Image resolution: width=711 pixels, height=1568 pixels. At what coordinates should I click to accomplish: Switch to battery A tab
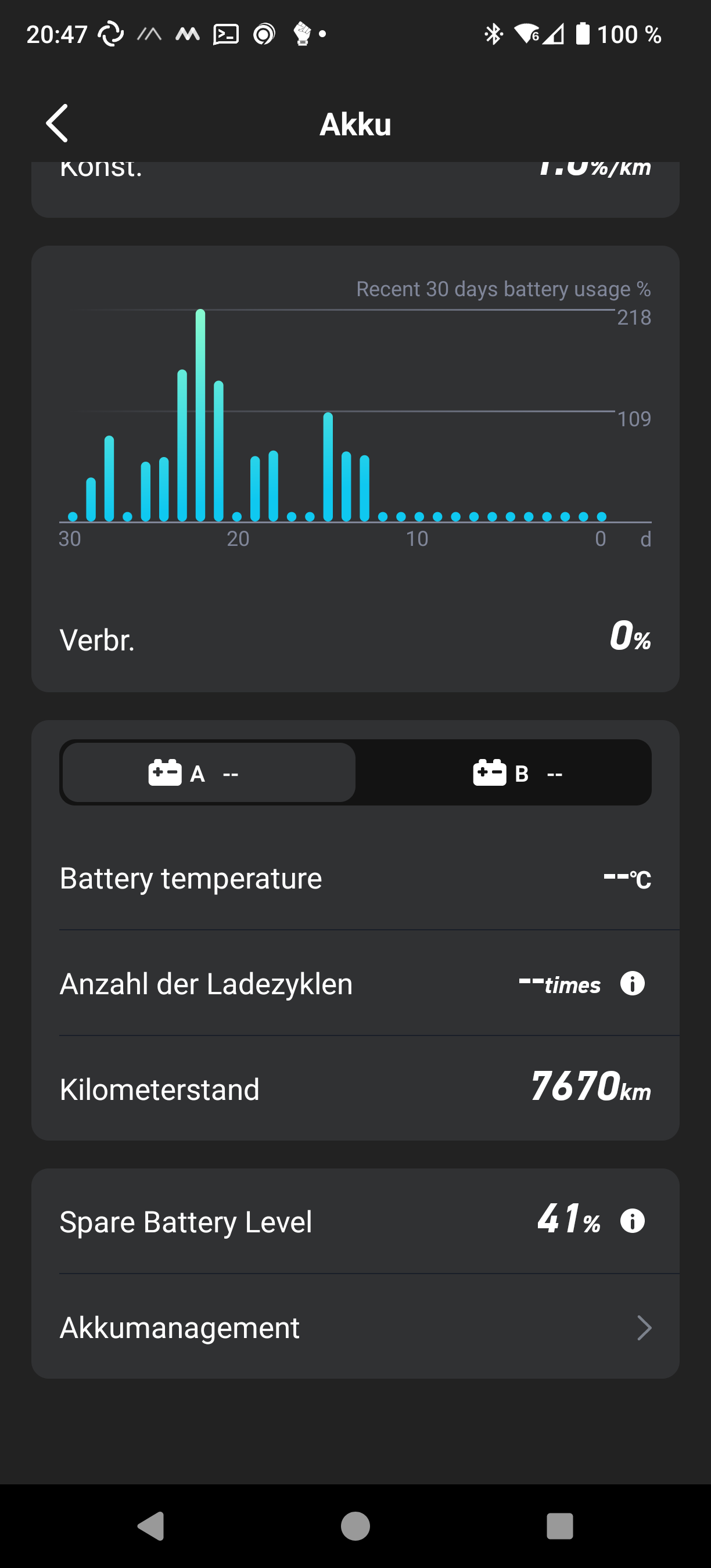pyautogui.click(x=208, y=773)
